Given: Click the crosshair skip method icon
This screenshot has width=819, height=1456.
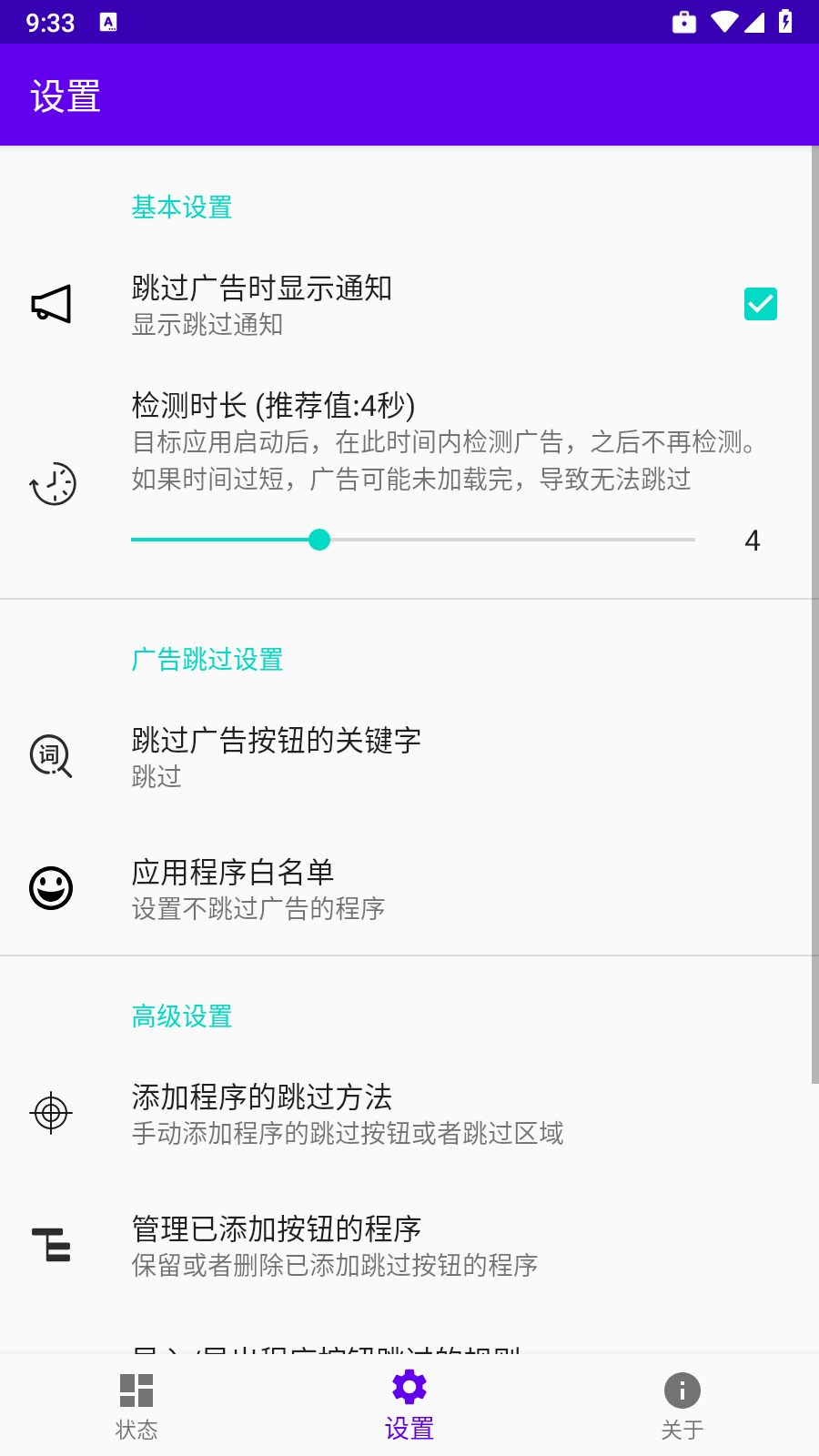Looking at the screenshot, I should coord(50,1112).
